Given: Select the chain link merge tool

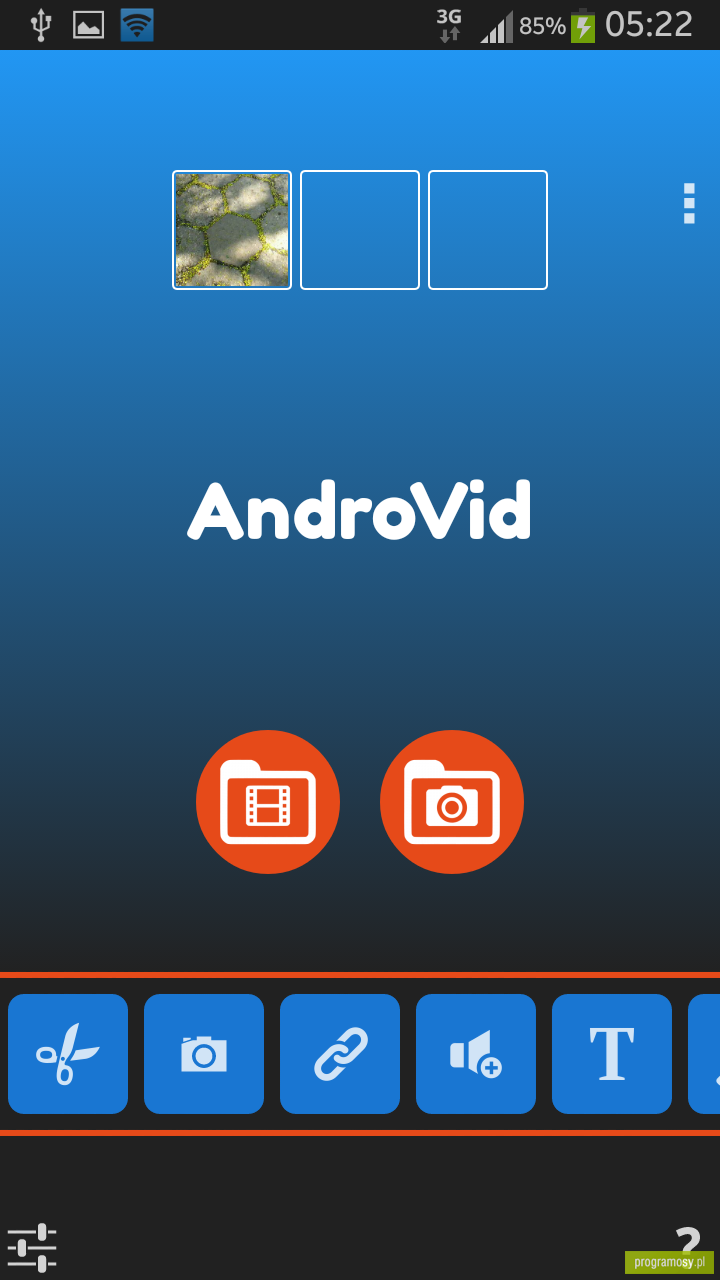Looking at the screenshot, I should 340,1054.
